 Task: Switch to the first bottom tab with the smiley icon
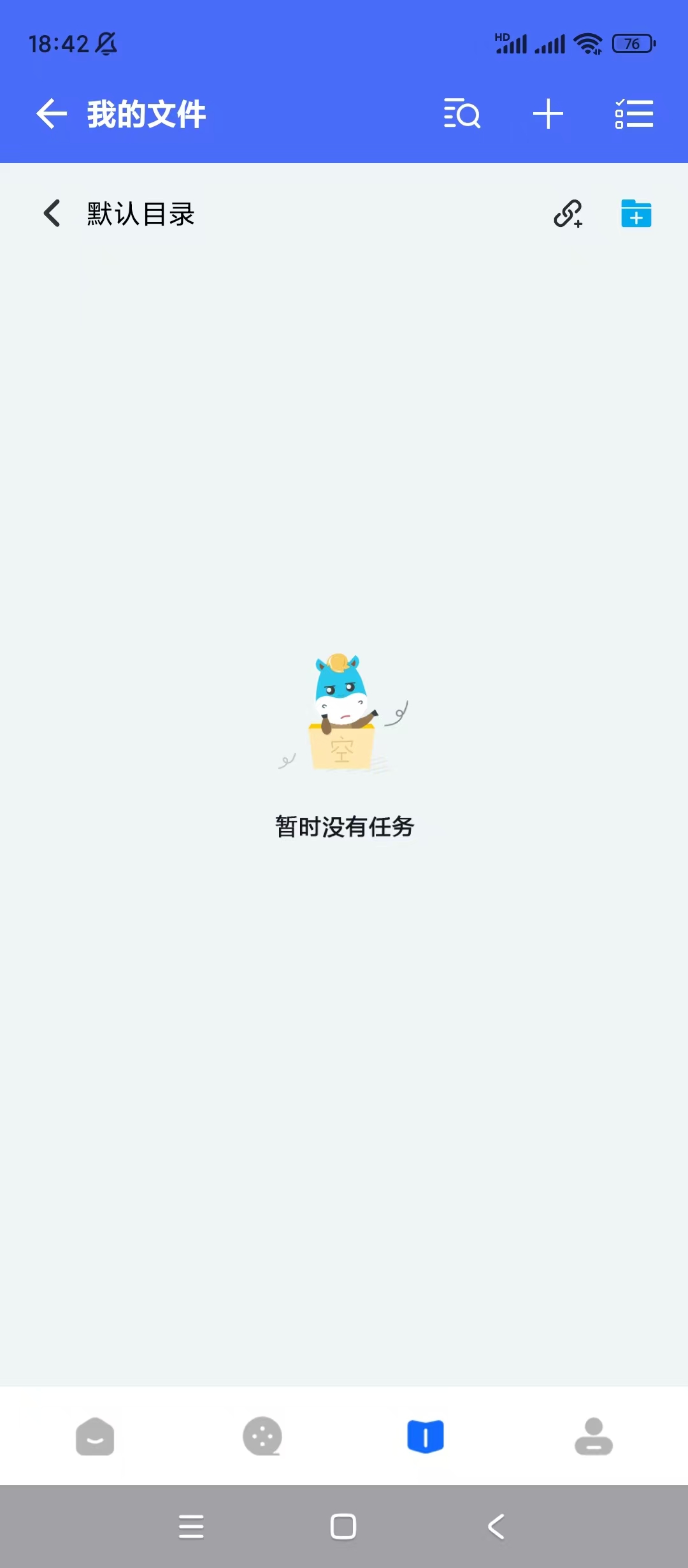[x=95, y=1436]
